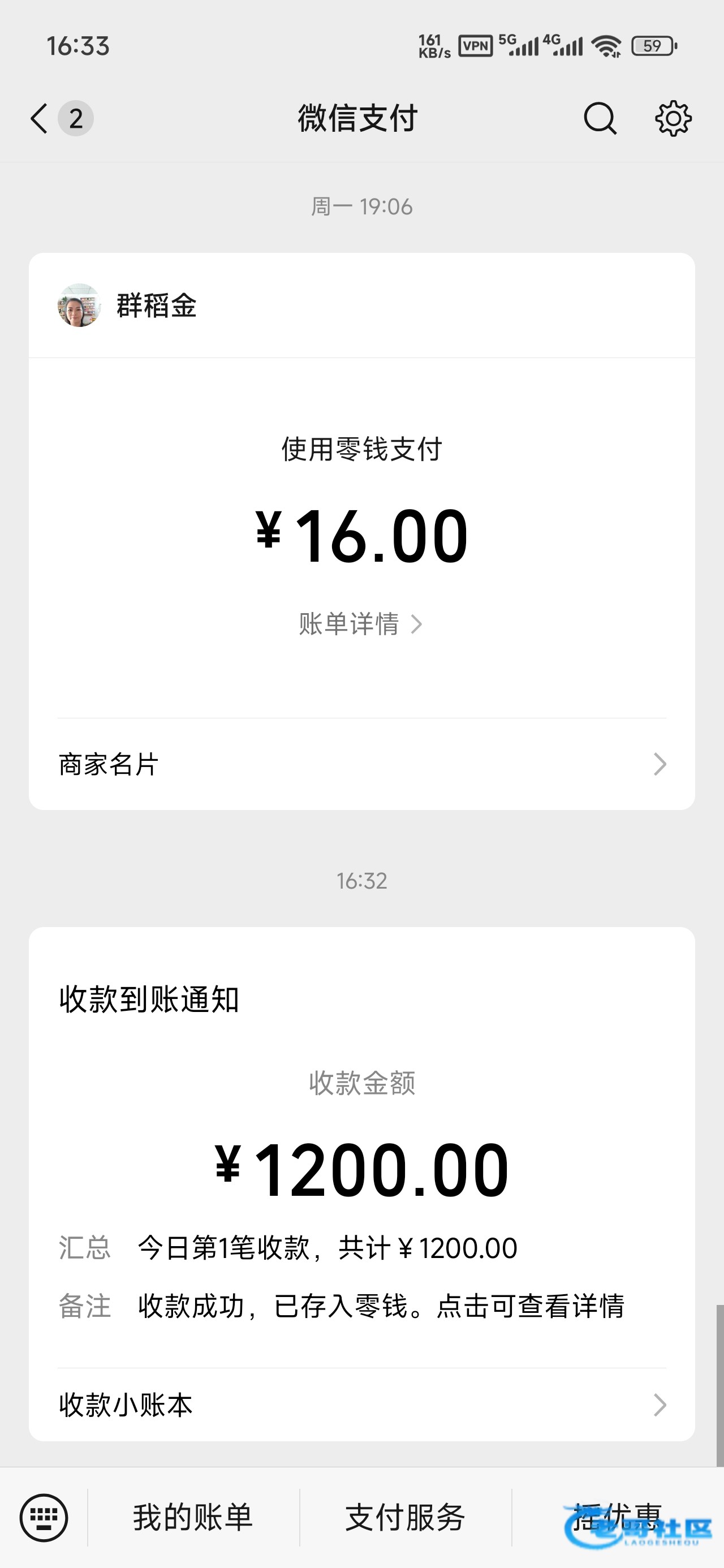724x1568 pixels.
Task: Open the settings gear
Action: coord(673,118)
